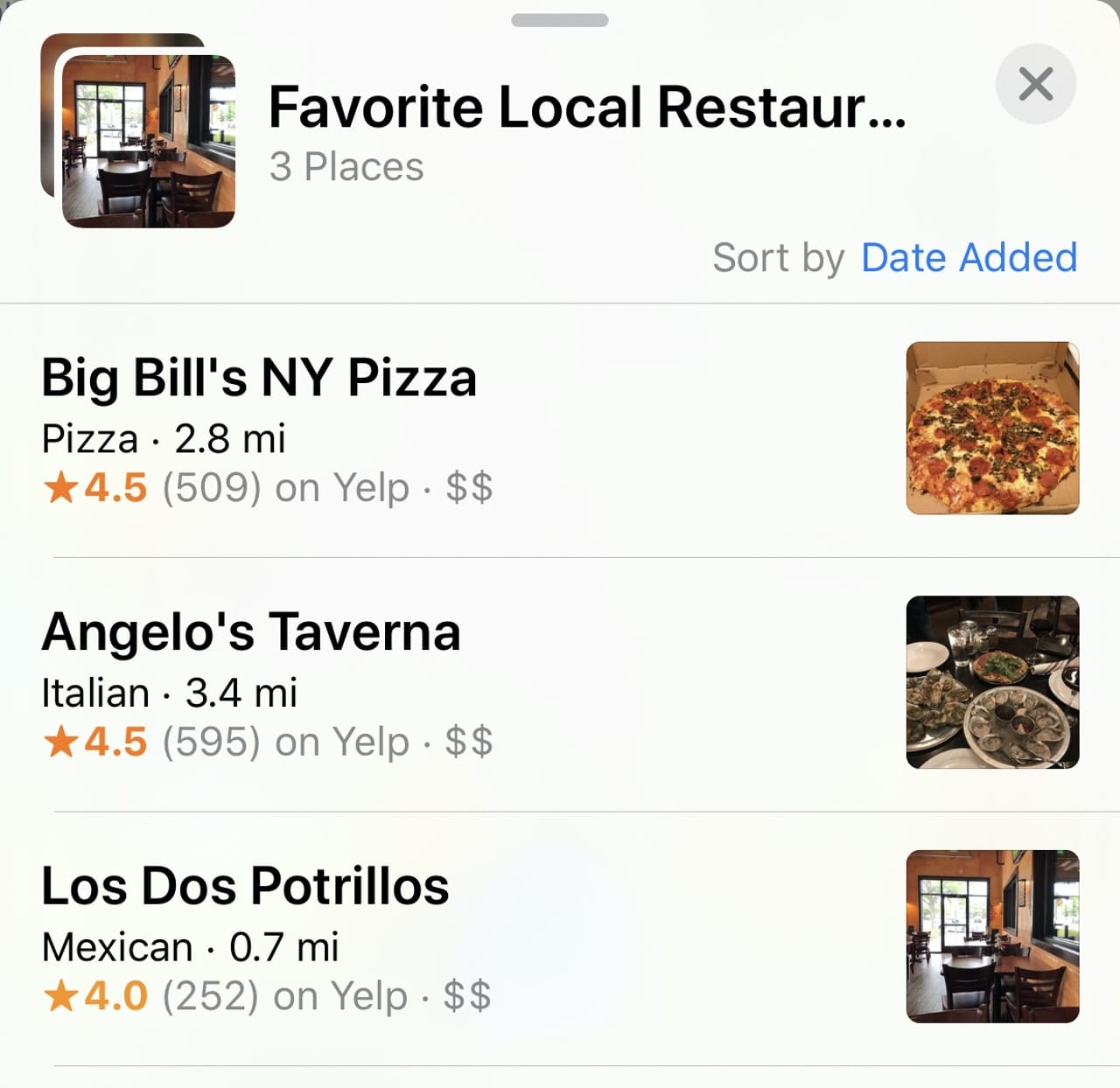Viewport: 1120px width, 1088px height.
Task: Close the Favorite Local Restaurants sheet
Action: click(1036, 84)
